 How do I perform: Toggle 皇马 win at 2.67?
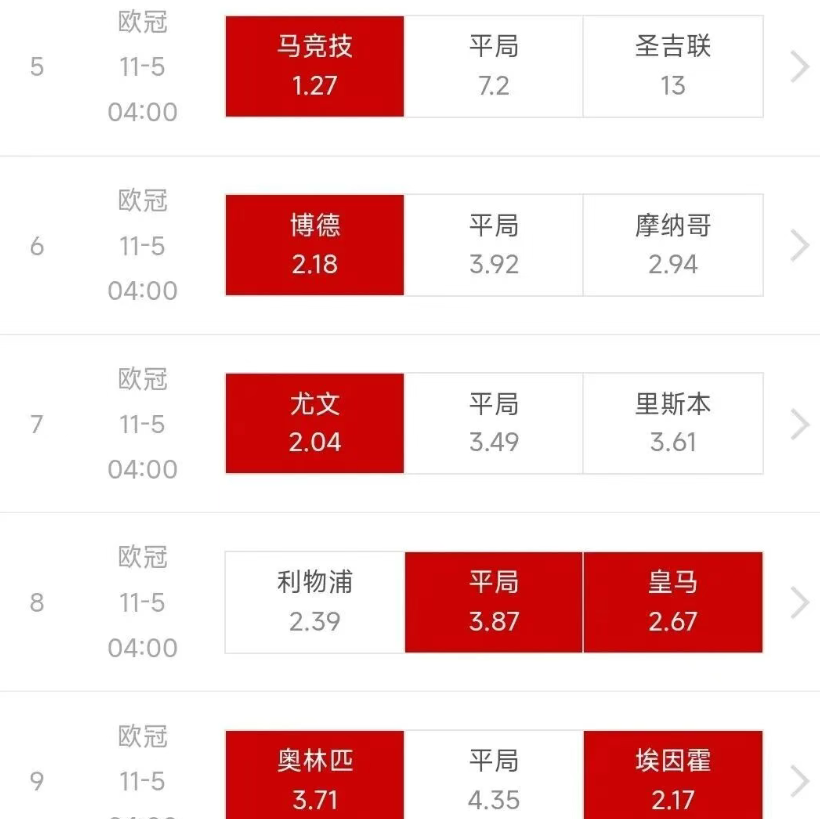click(672, 602)
